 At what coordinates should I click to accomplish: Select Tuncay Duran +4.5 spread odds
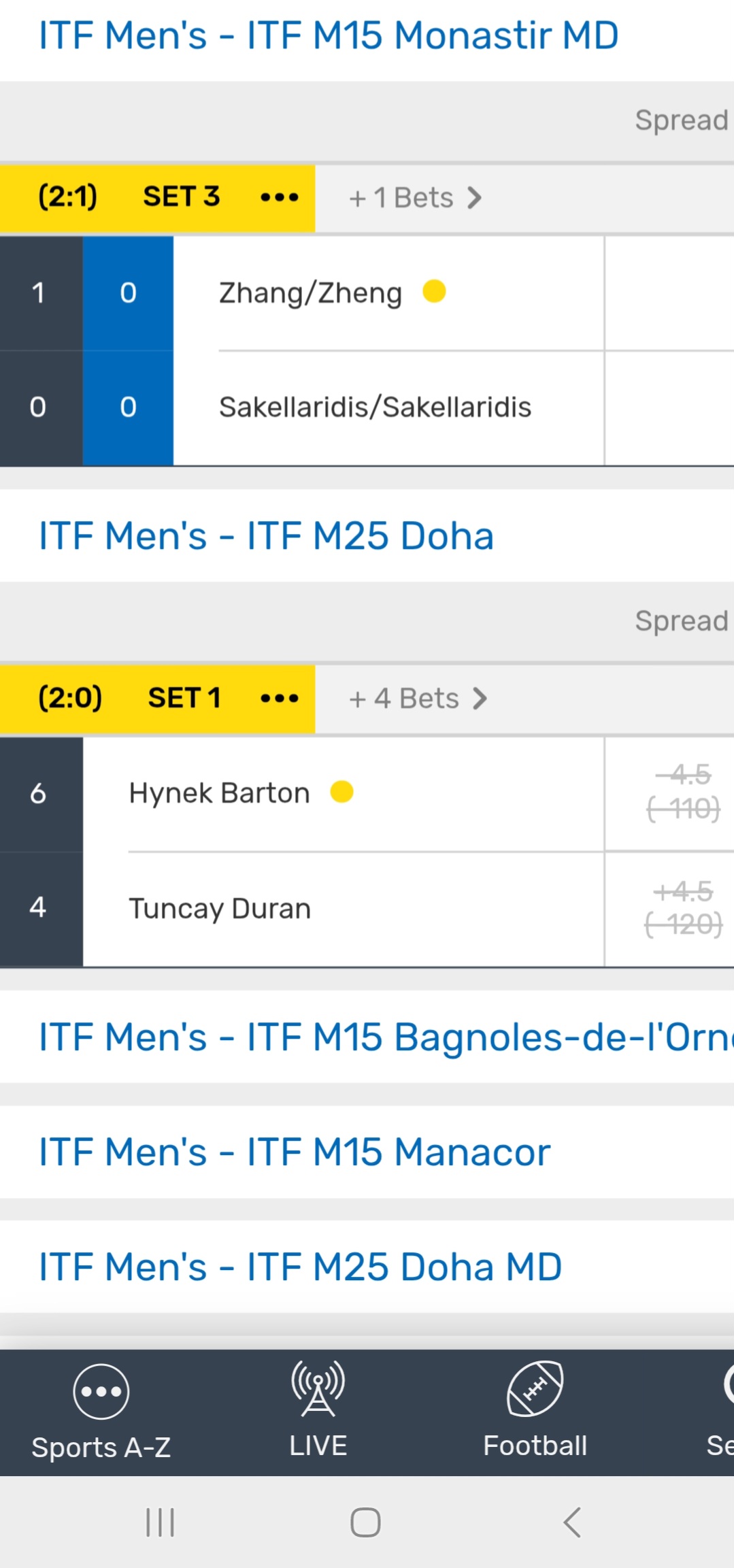(684, 908)
